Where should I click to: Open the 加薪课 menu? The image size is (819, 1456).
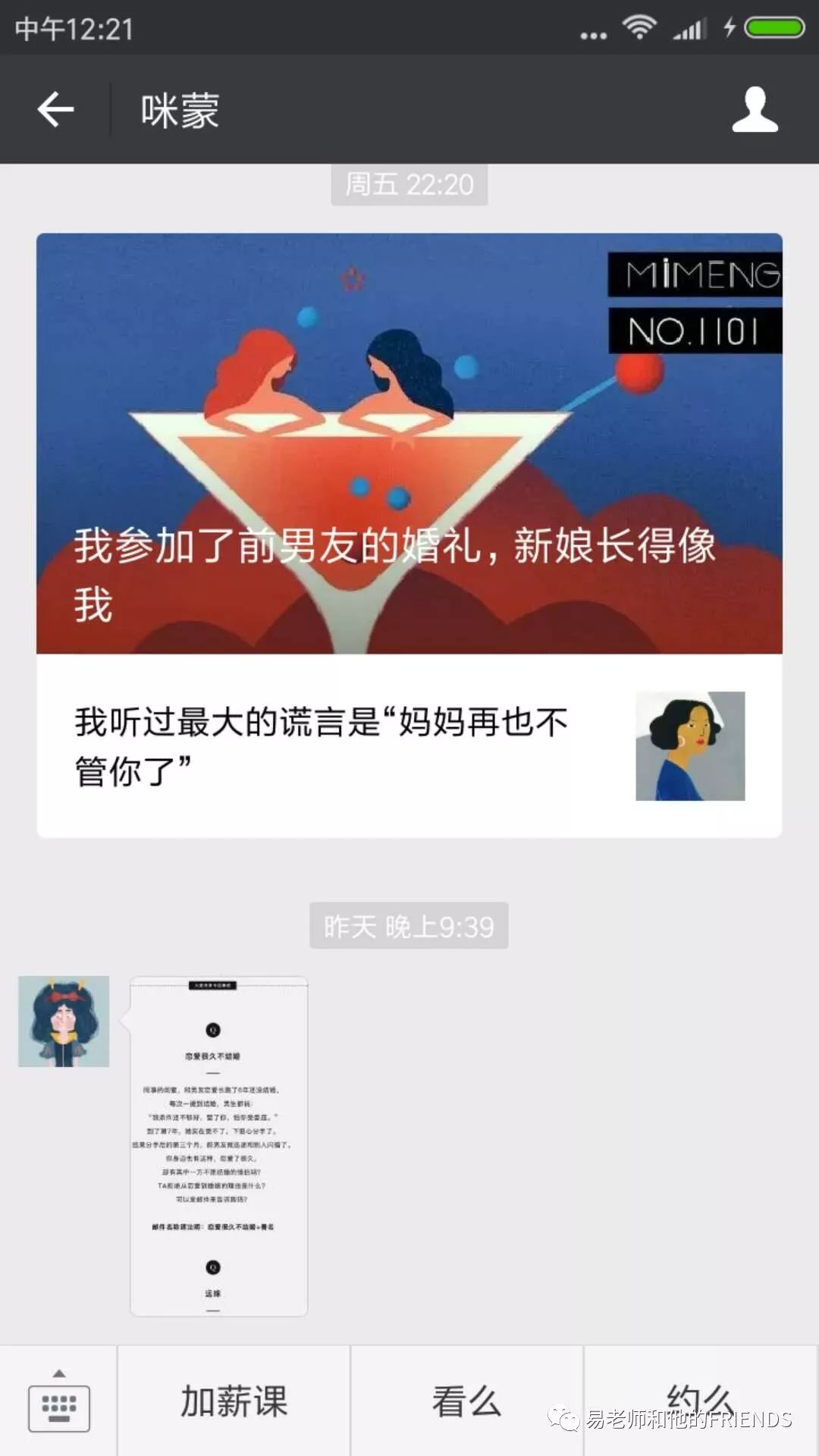[234, 1401]
